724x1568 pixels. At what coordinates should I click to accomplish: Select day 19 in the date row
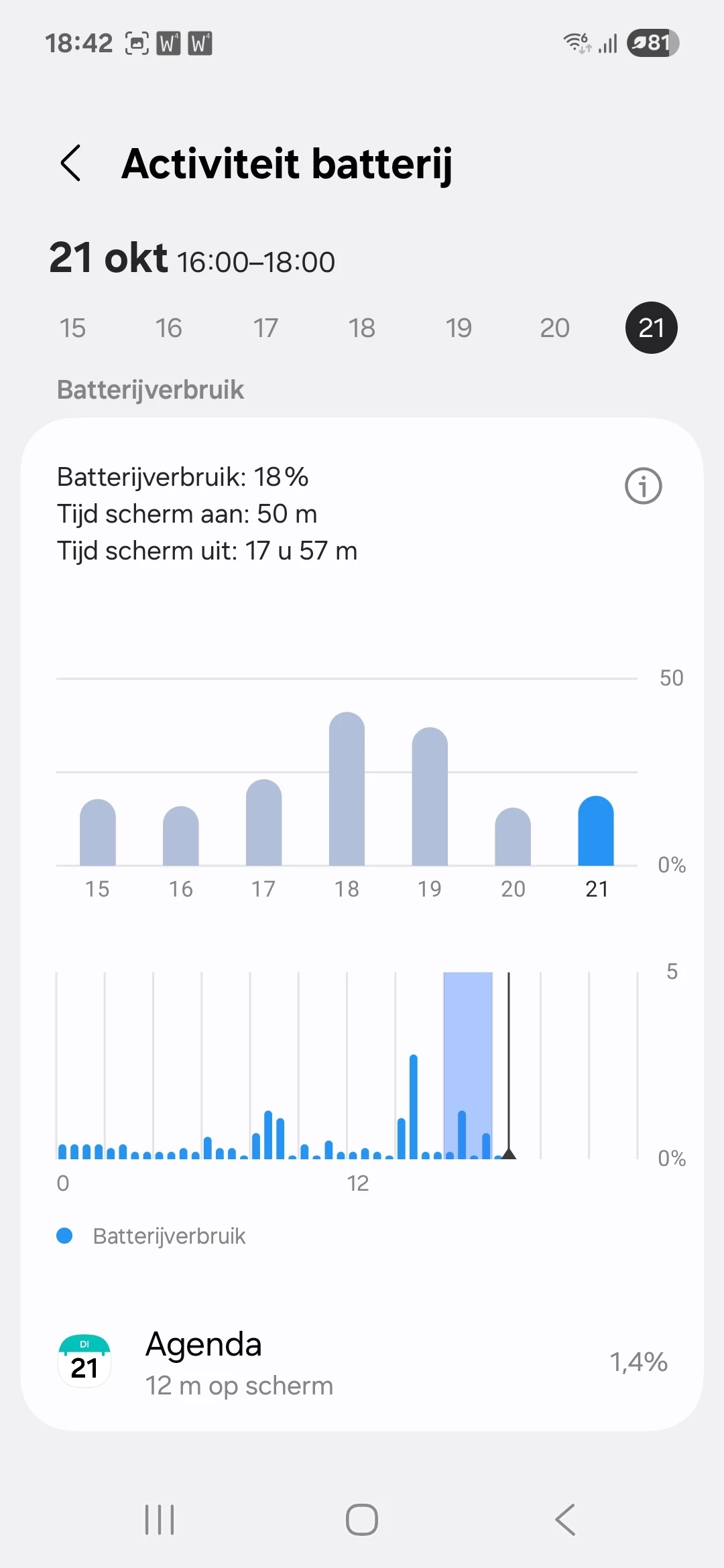click(459, 328)
